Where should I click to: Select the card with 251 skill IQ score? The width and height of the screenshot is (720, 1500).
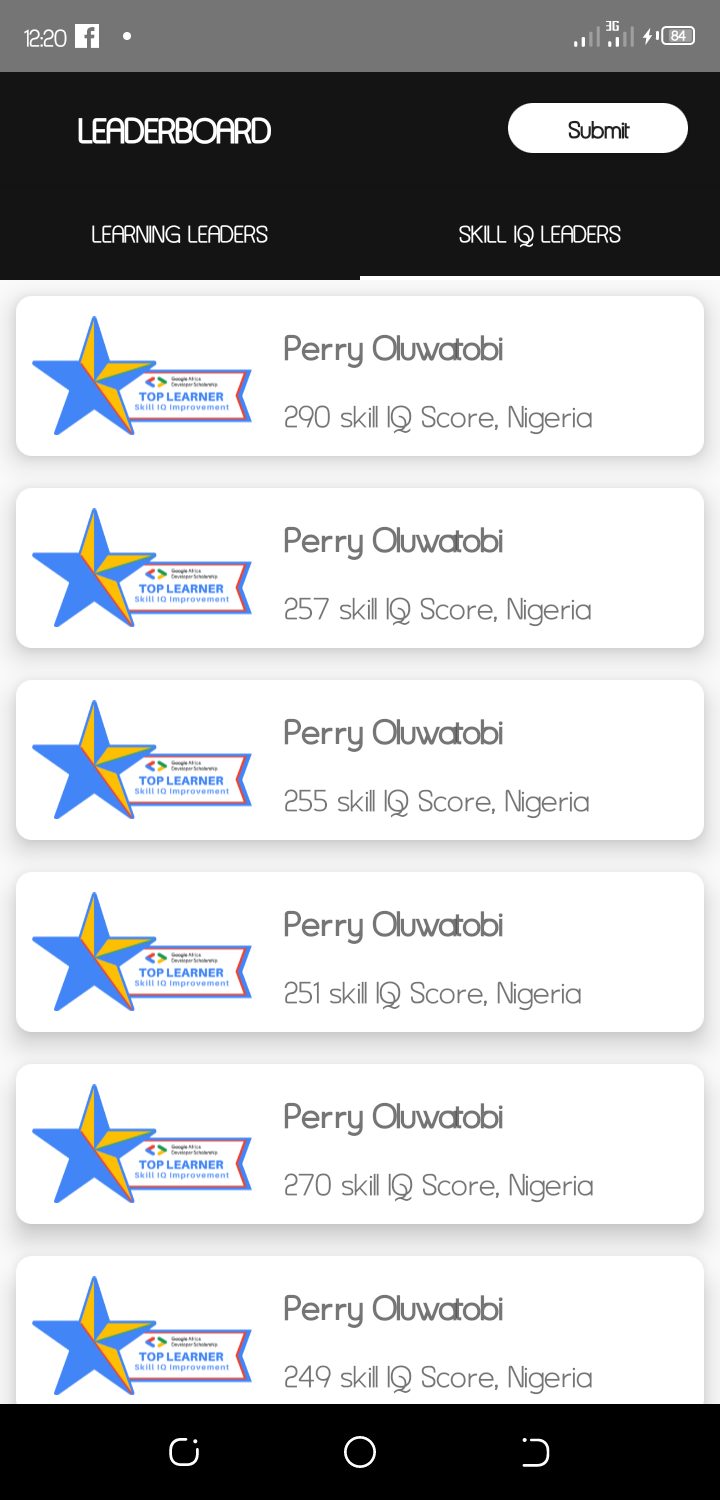tap(360, 952)
